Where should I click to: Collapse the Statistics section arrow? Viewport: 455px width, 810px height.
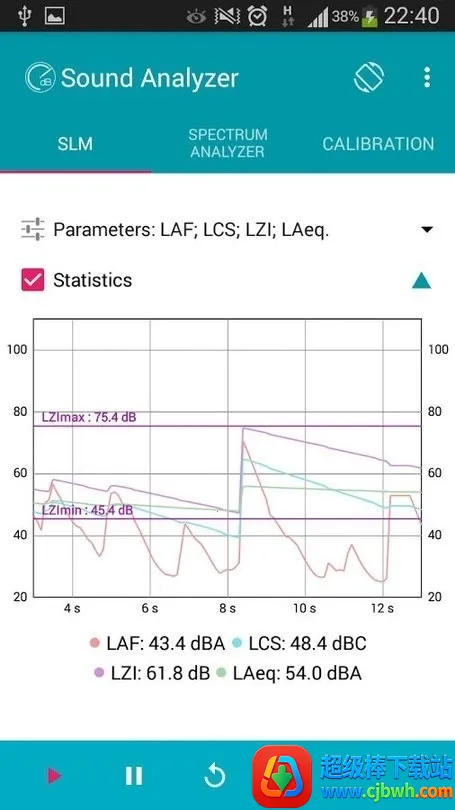tap(421, 281)
